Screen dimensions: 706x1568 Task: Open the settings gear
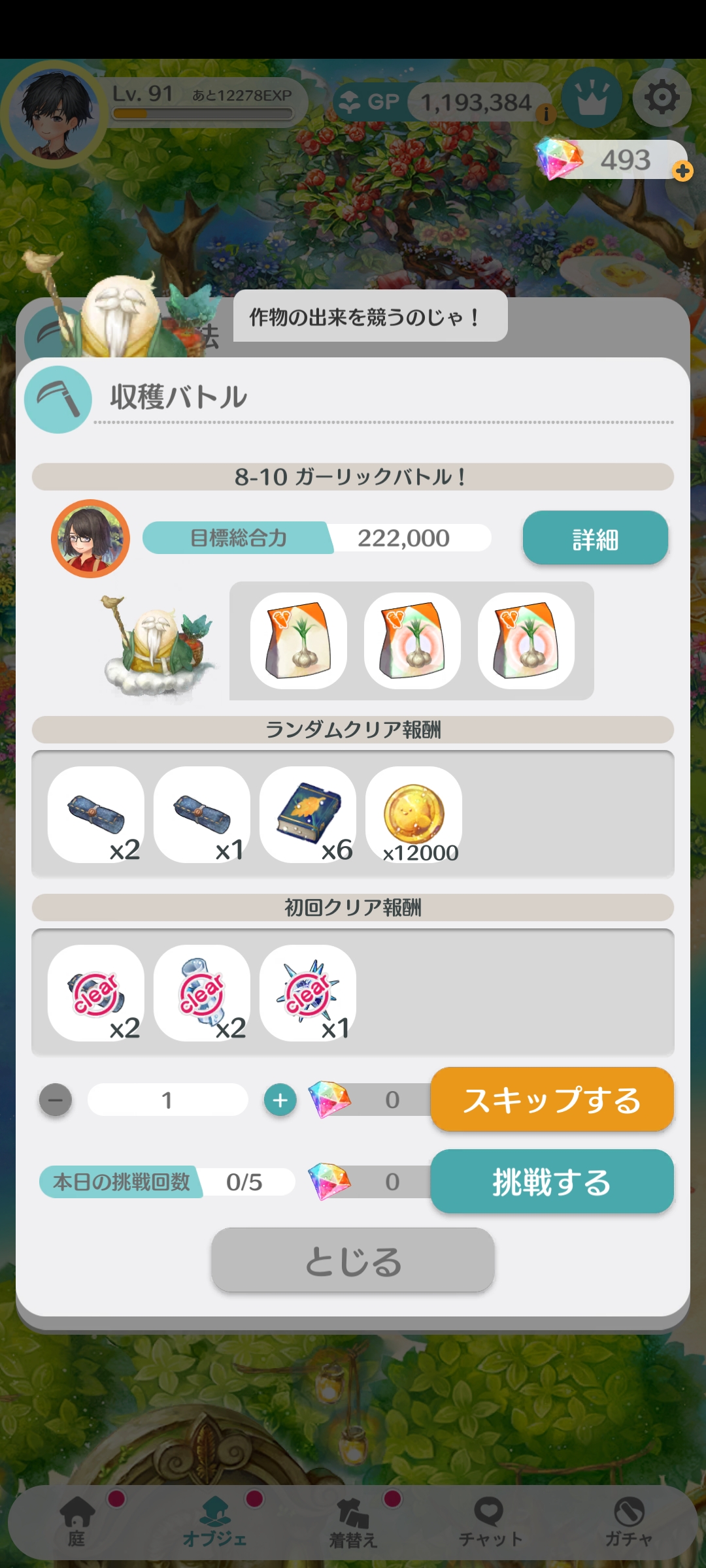pyautogui.click(x=662, y=98)
